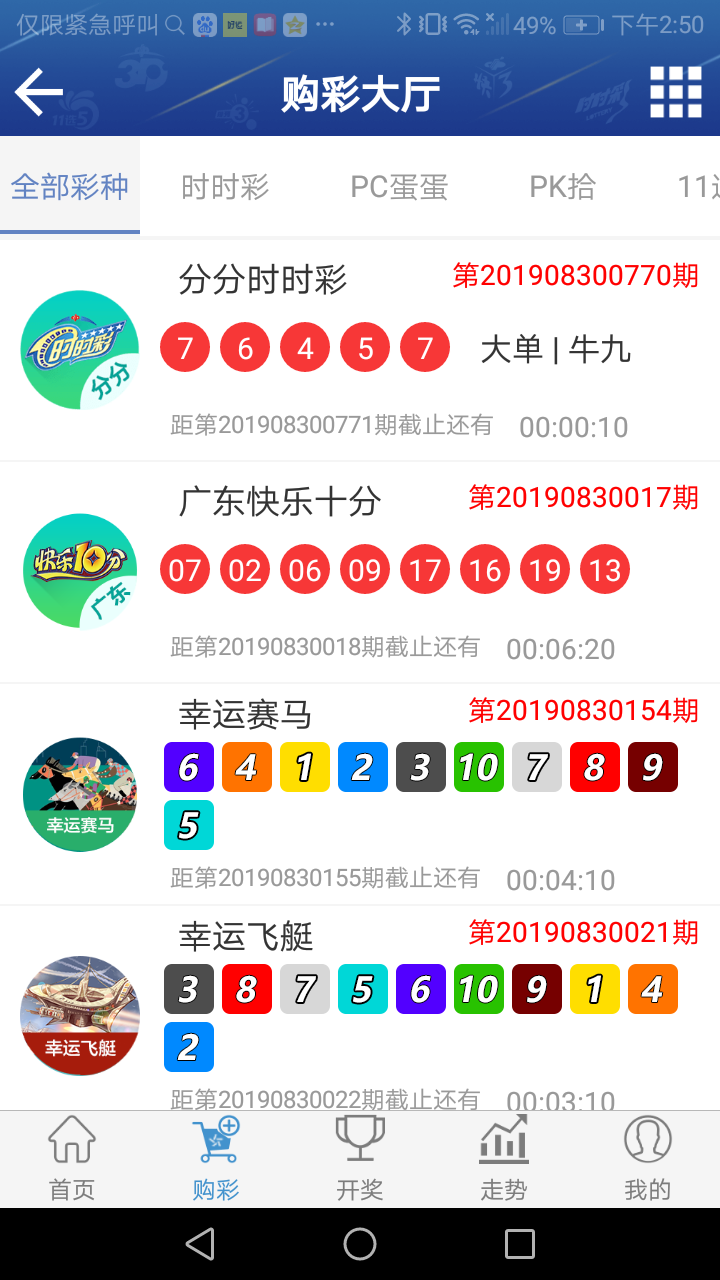Switch to the 时时彩 tab
The image size is (720, 1280).
pos(224,186)
